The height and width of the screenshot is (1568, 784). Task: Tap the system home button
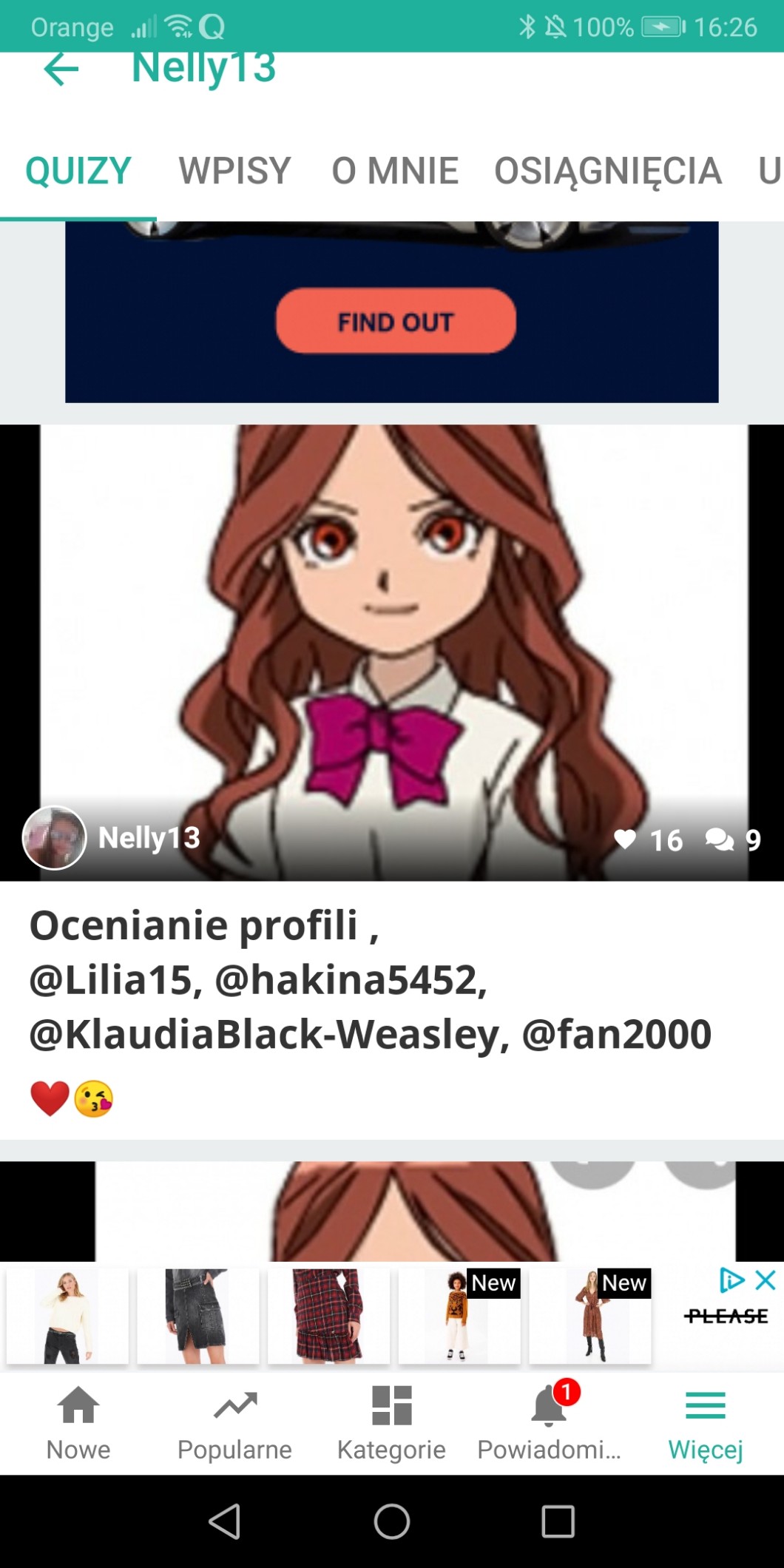[x=391, y=1521]
